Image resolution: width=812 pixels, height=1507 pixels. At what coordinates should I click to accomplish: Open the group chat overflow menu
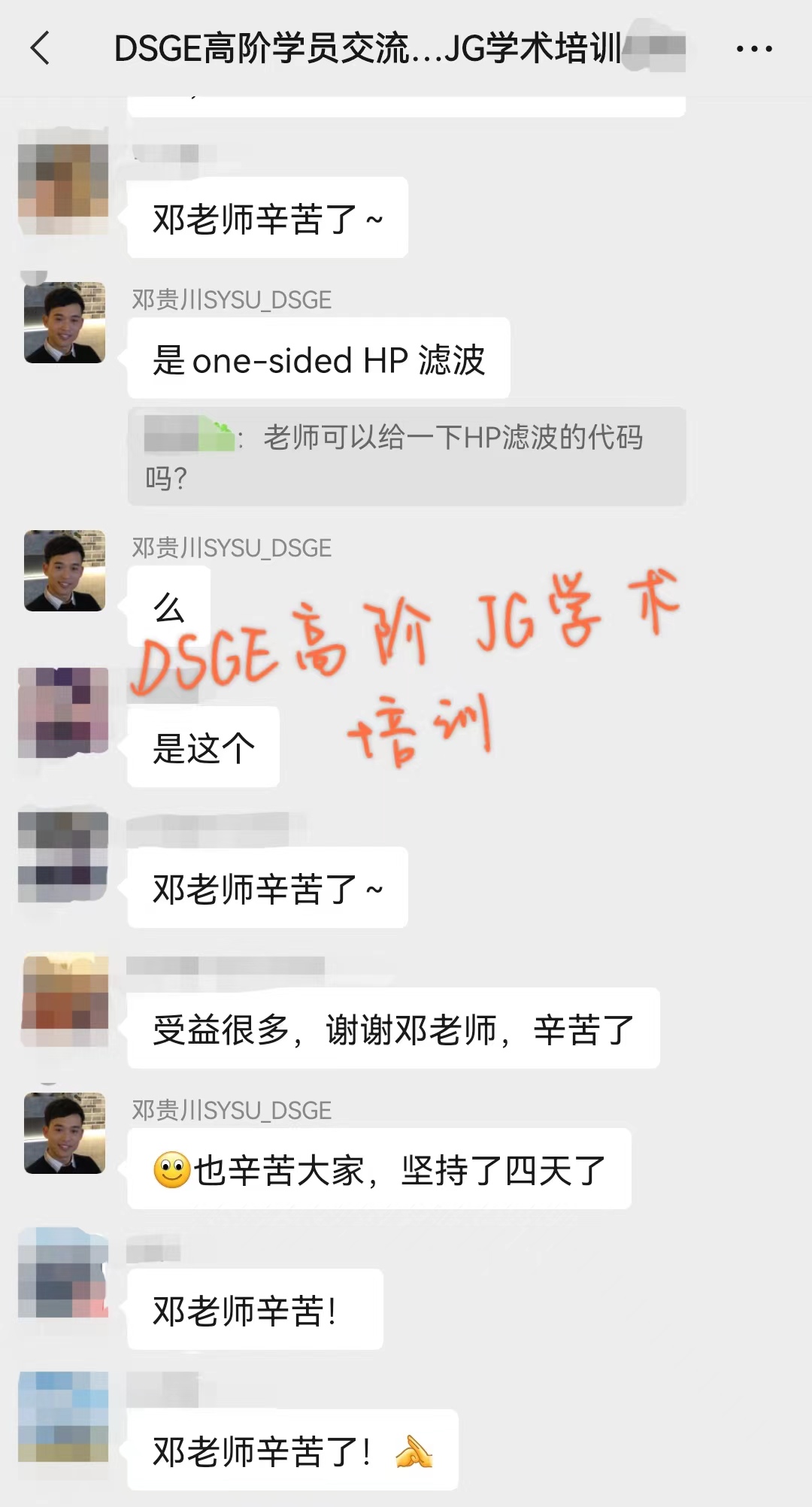pyautogui.click(x=753, y=49)
